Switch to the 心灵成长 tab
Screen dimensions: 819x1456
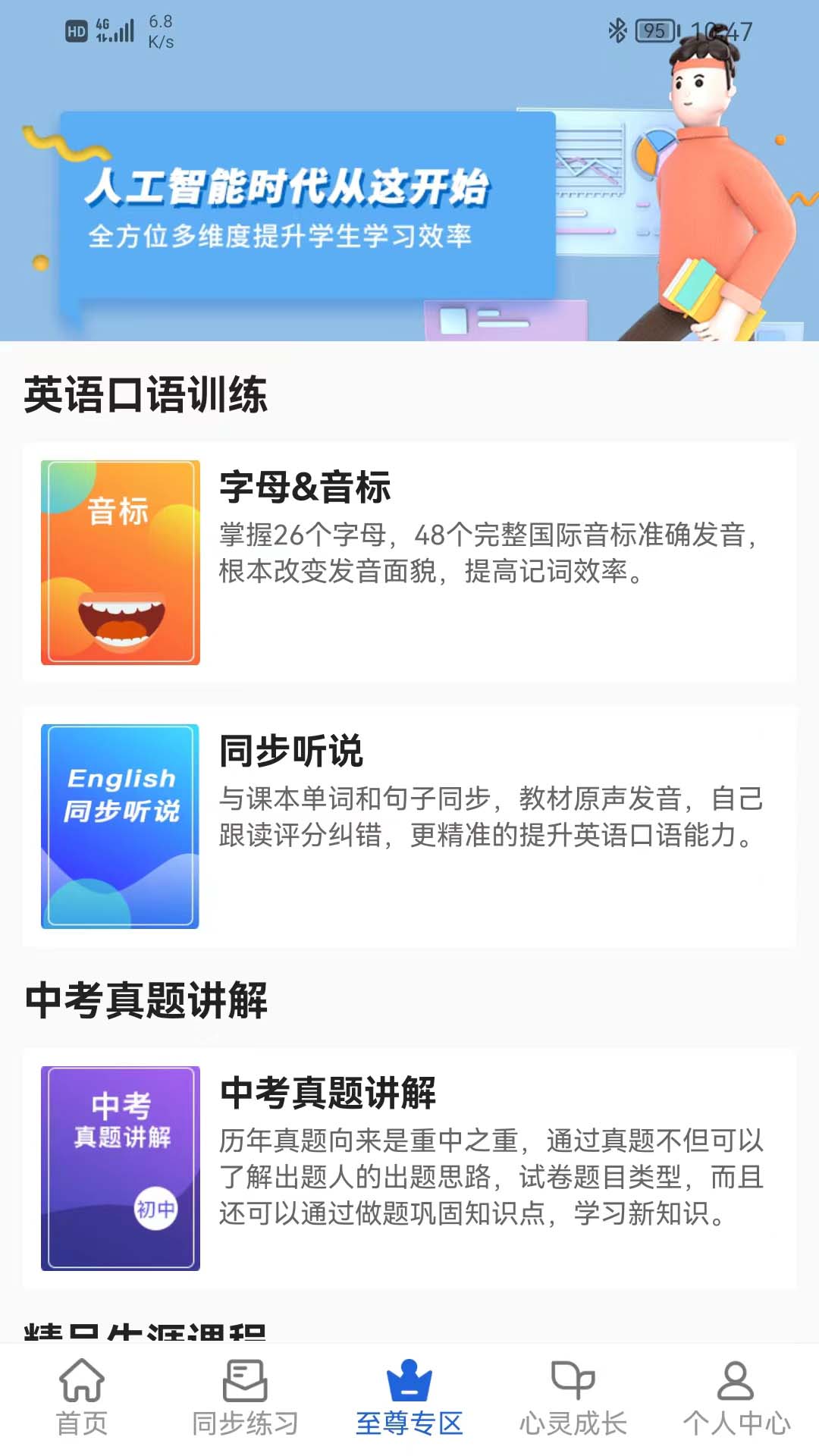[x=573, y=1403]
